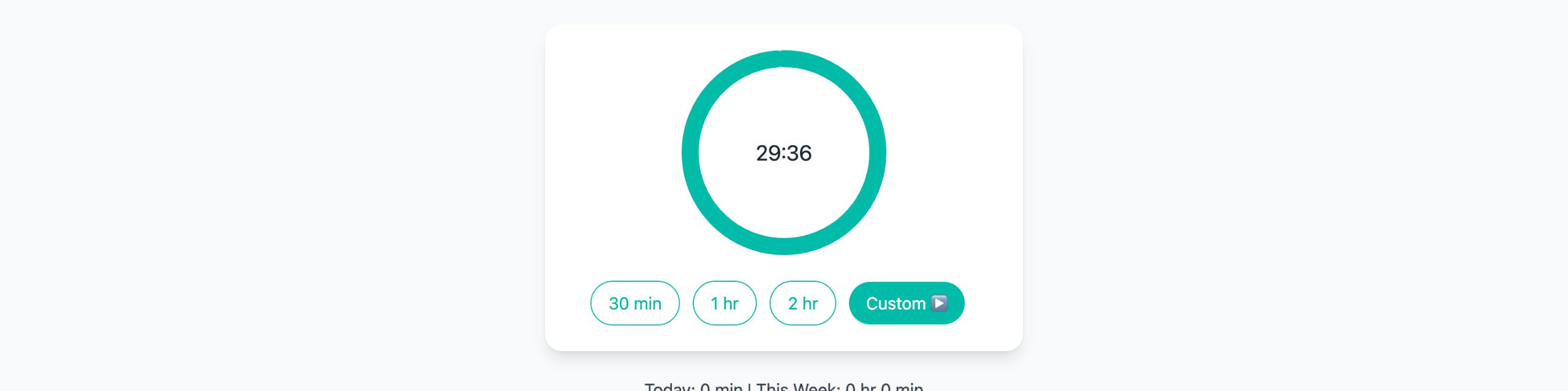Choose the 1 hr timer preset

[x=724, y=303]
